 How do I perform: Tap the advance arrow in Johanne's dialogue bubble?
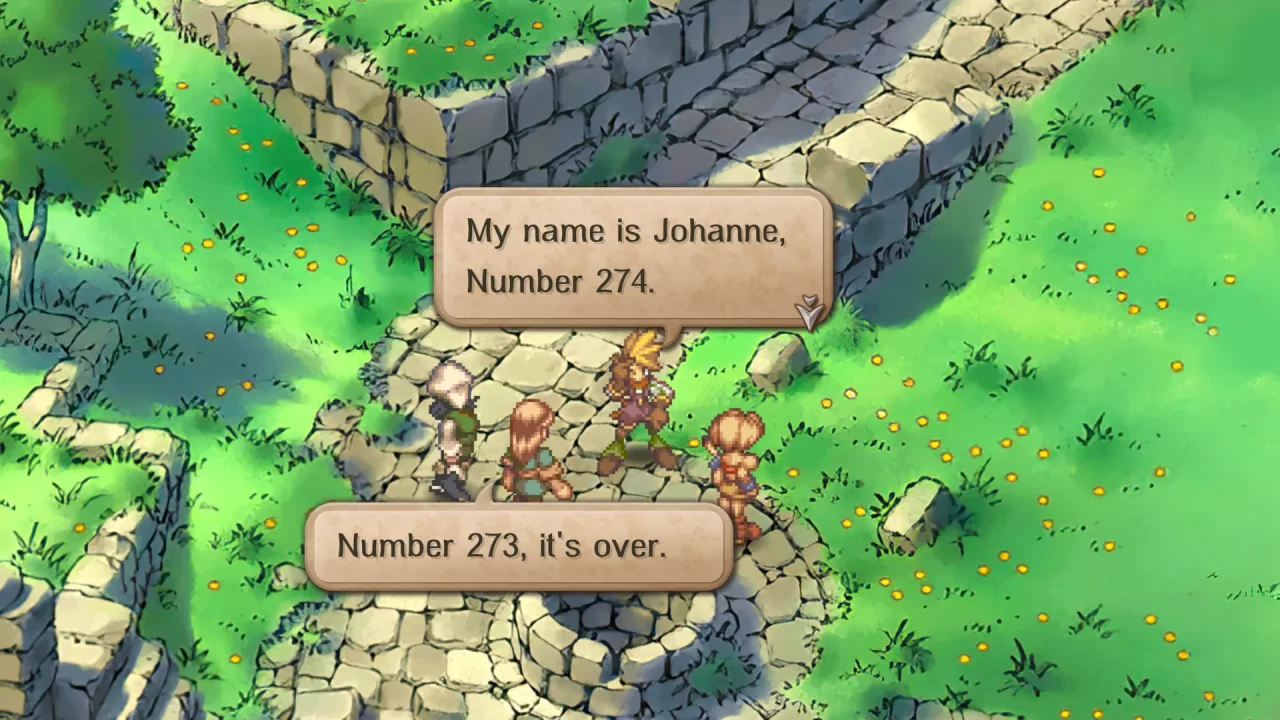[x=809, y=312]
